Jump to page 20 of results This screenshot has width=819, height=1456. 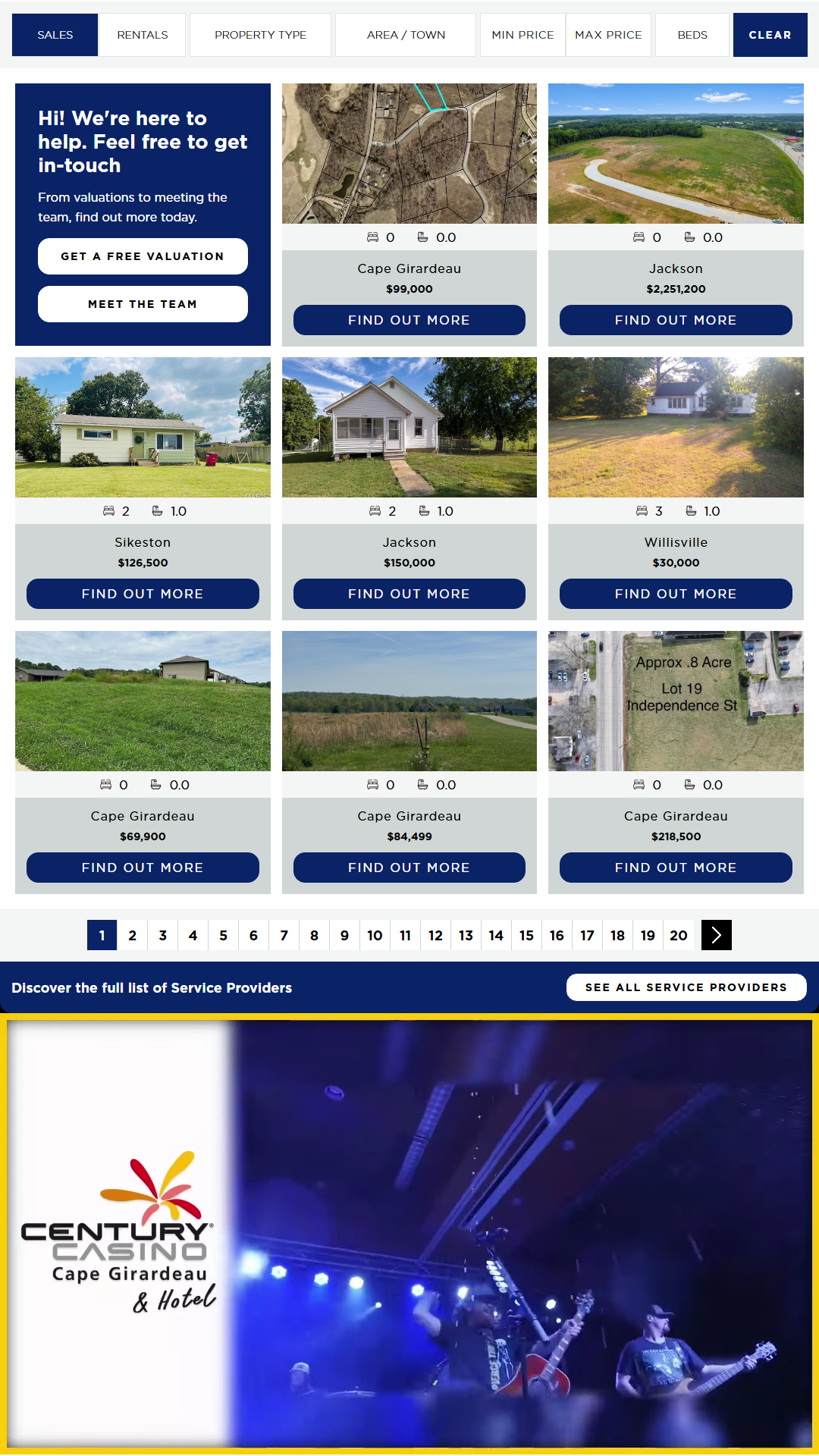click(679, 935)
